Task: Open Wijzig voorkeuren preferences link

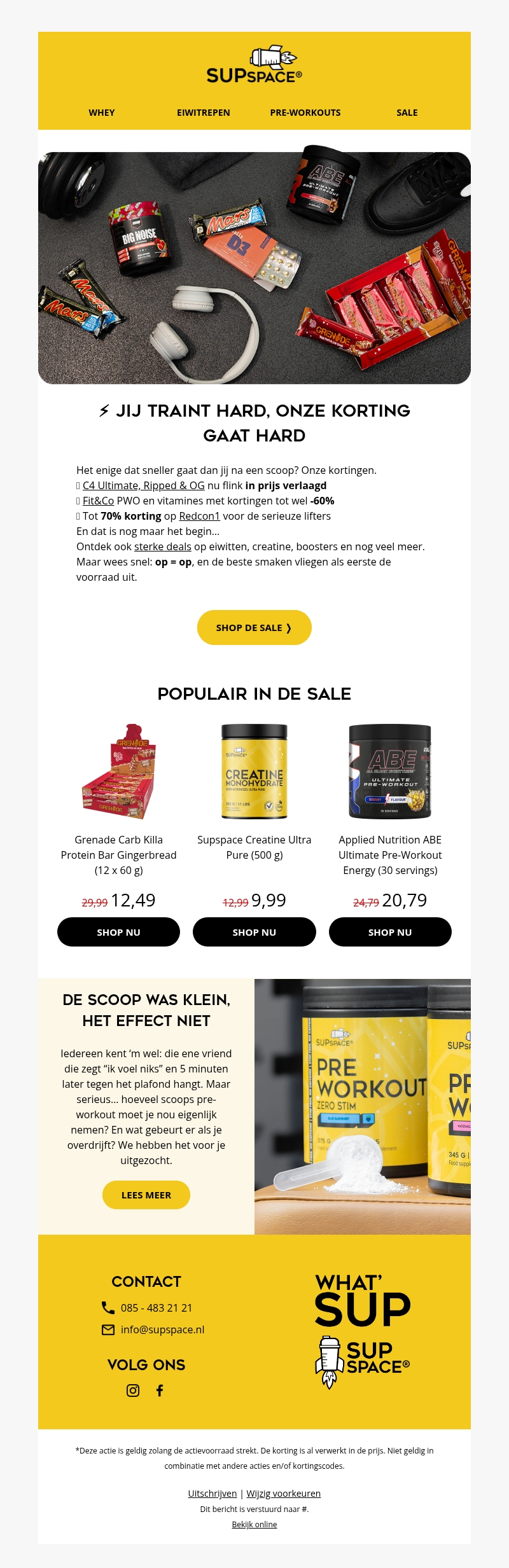Action: click(x=284, y=1494)
